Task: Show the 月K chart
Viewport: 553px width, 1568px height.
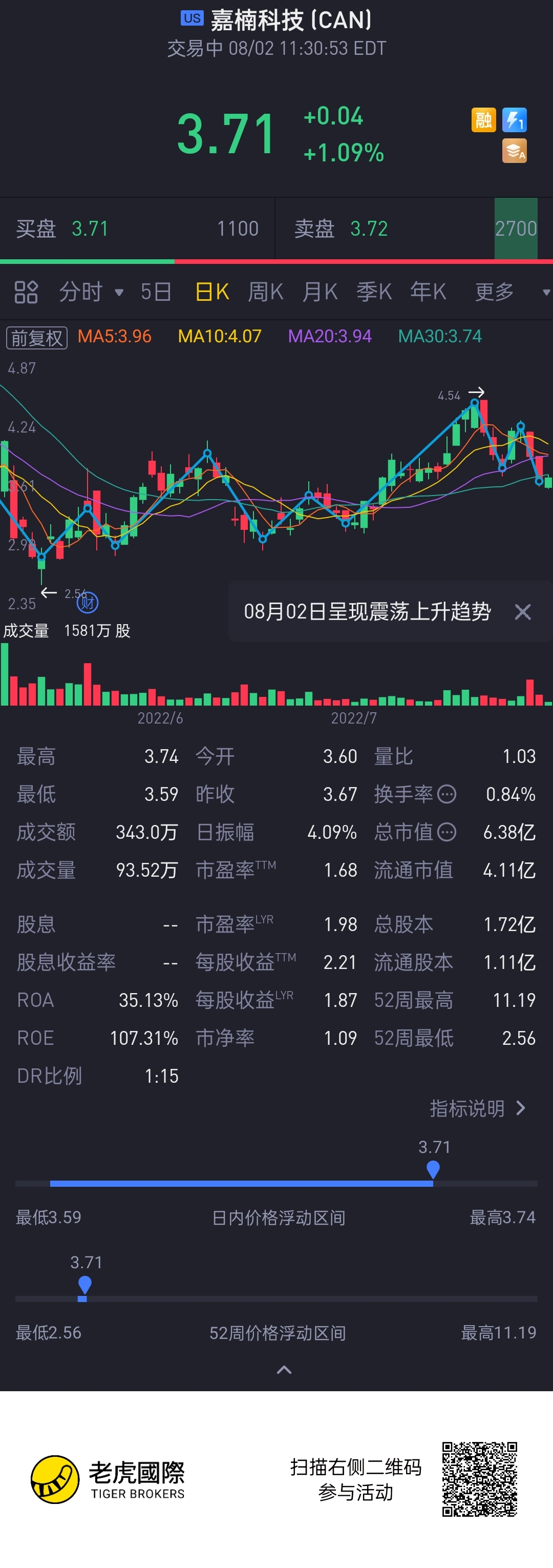Action: 320,292
